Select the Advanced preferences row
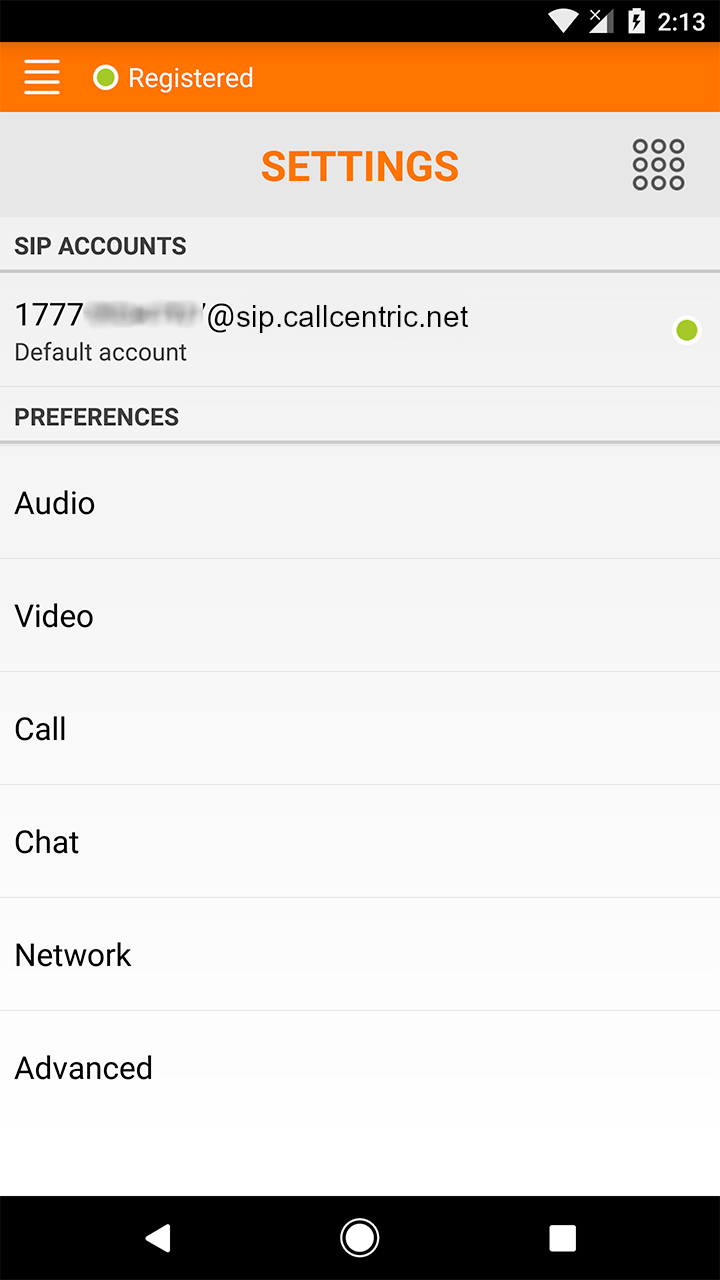 360,1068
